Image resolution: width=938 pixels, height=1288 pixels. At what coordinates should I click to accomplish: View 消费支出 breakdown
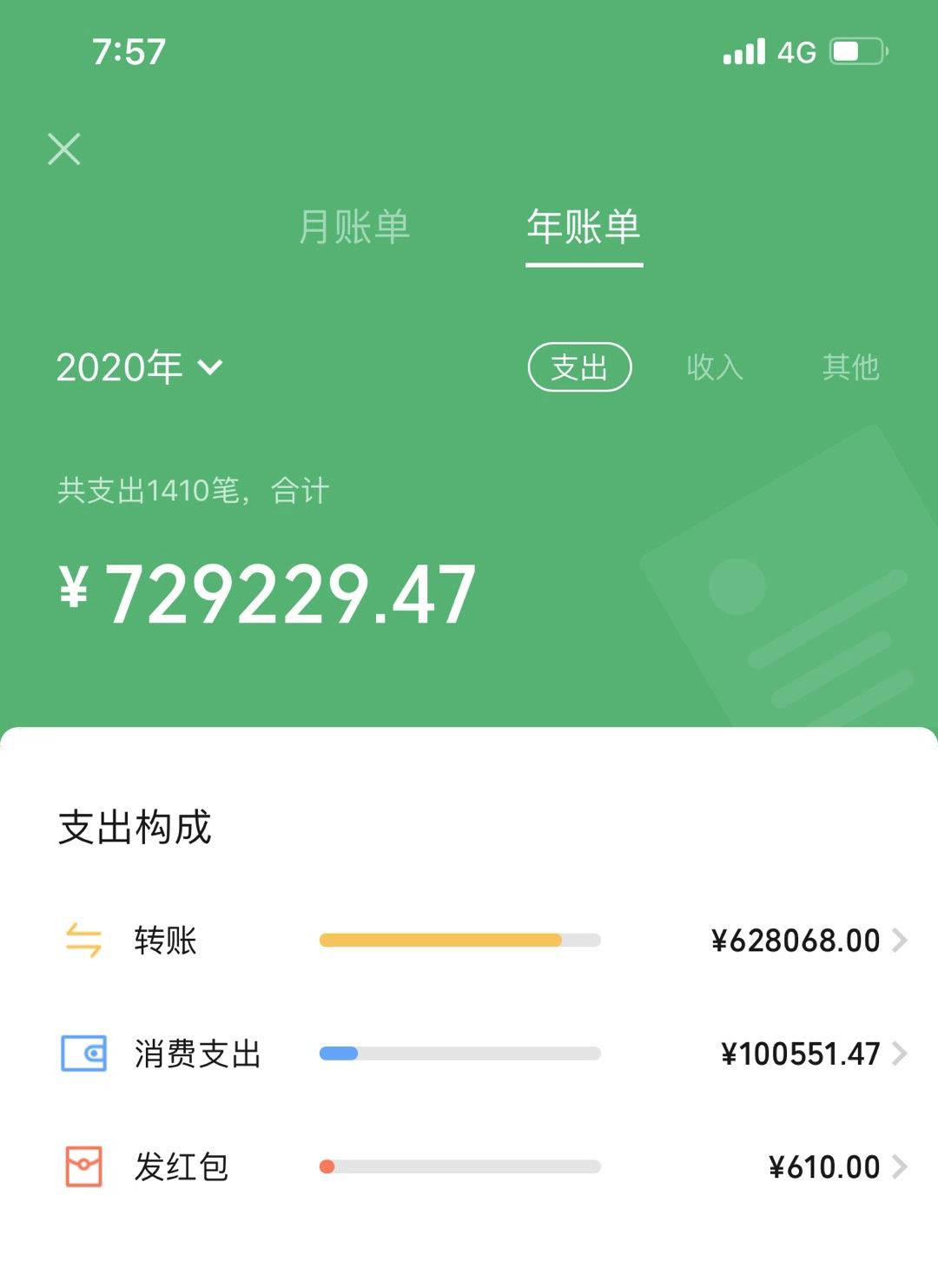[x=483, y=1054]
